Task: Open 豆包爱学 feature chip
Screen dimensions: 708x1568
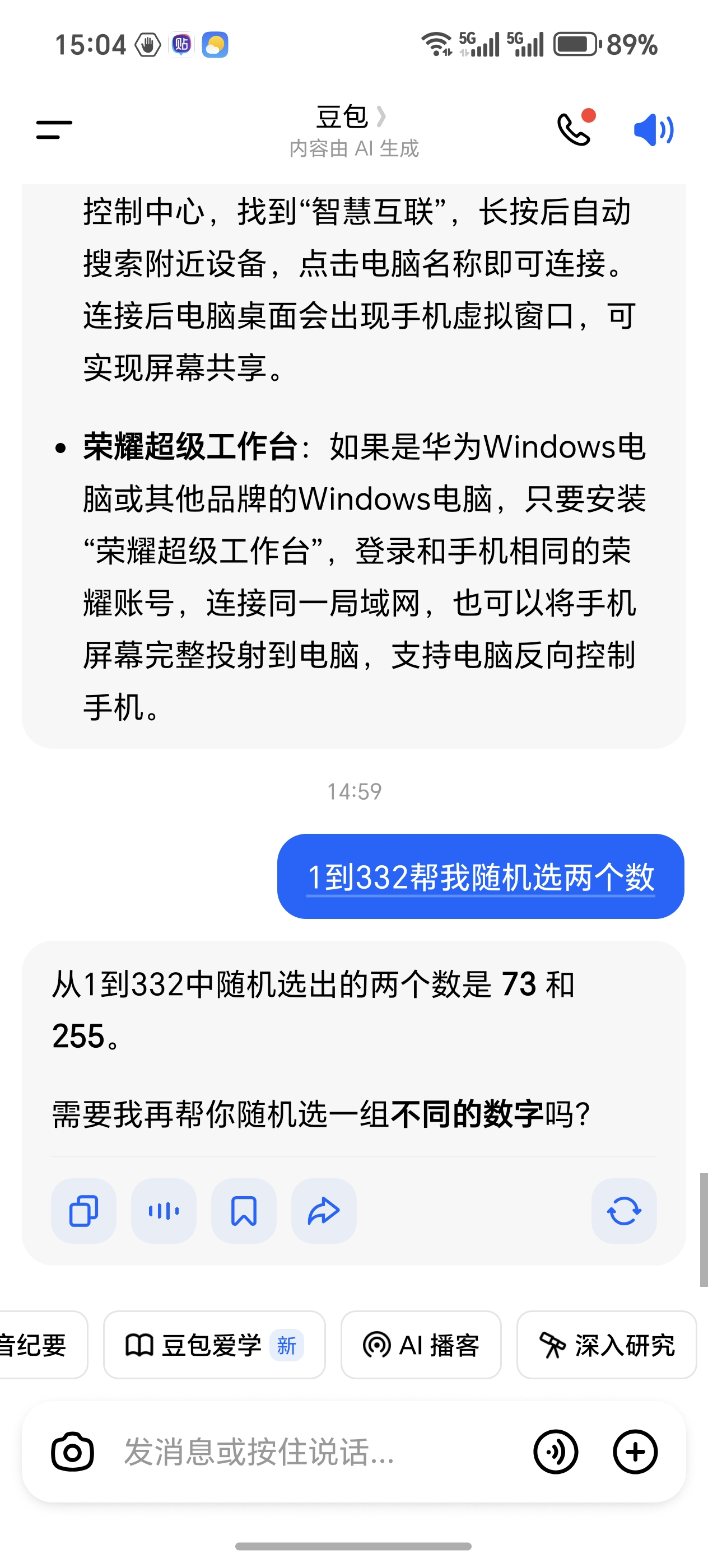Action: pyautogui.click(x=213, y=1345)
